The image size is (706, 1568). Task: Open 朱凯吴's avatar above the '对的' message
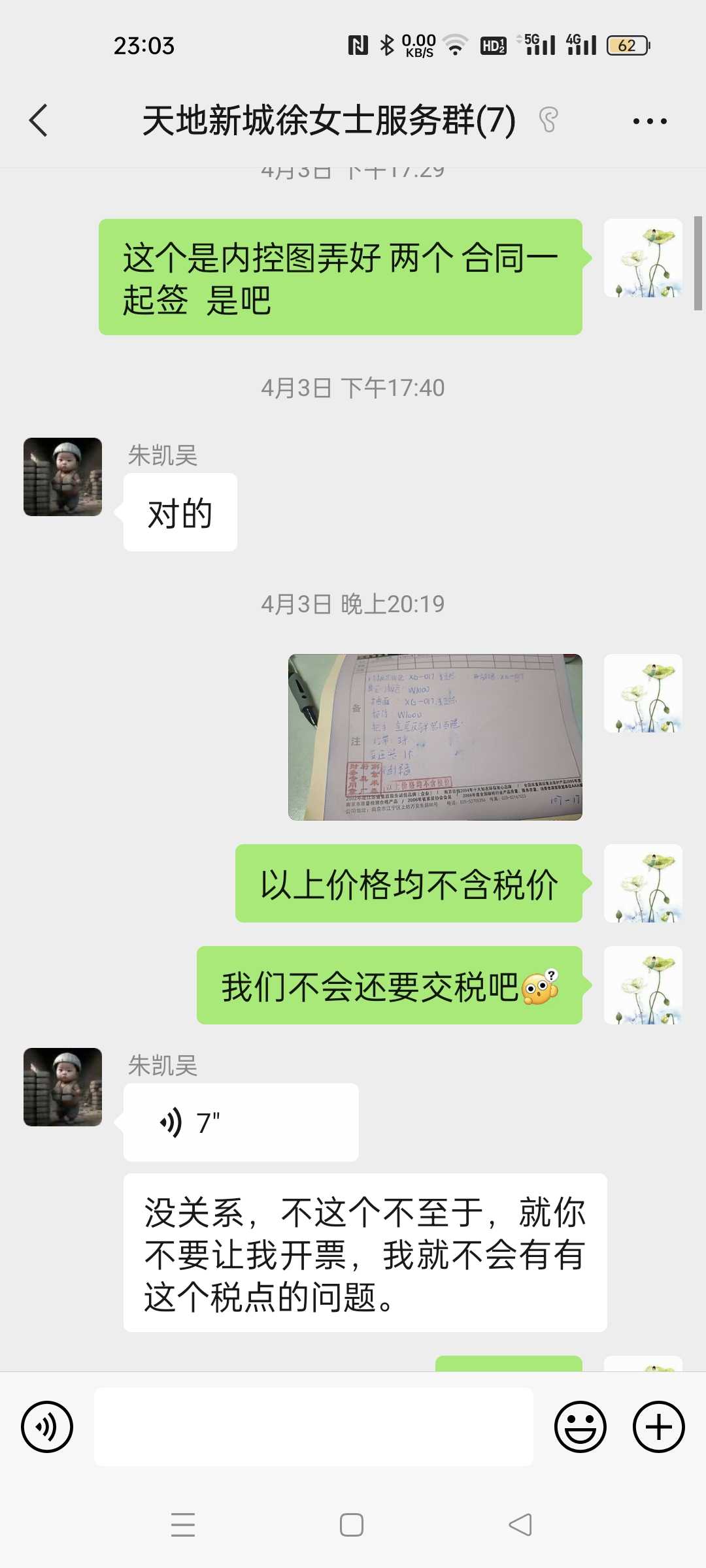pos(63,477)
